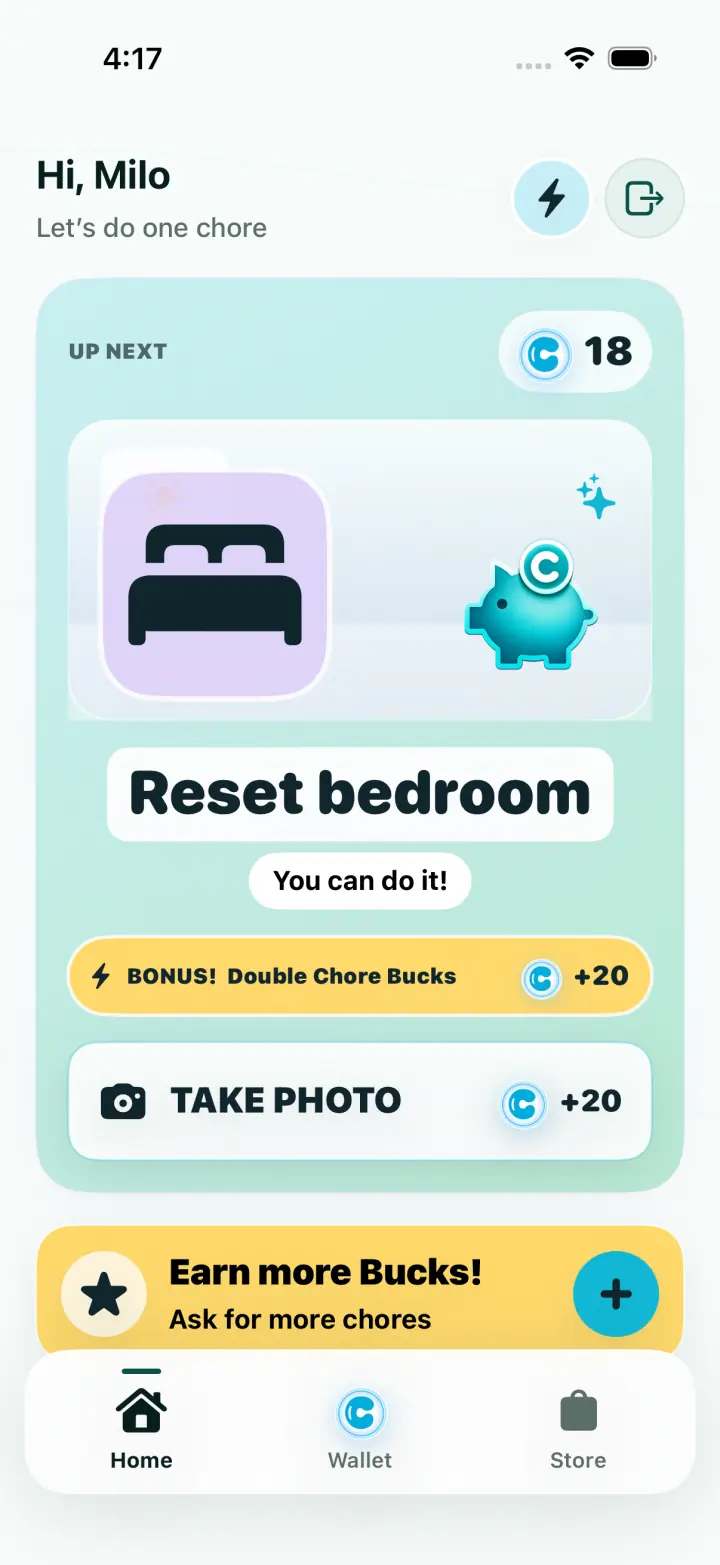Open the 18 Chore Bucks balance pill
Screen dimensions: 720x1565
tap(575, 351)
